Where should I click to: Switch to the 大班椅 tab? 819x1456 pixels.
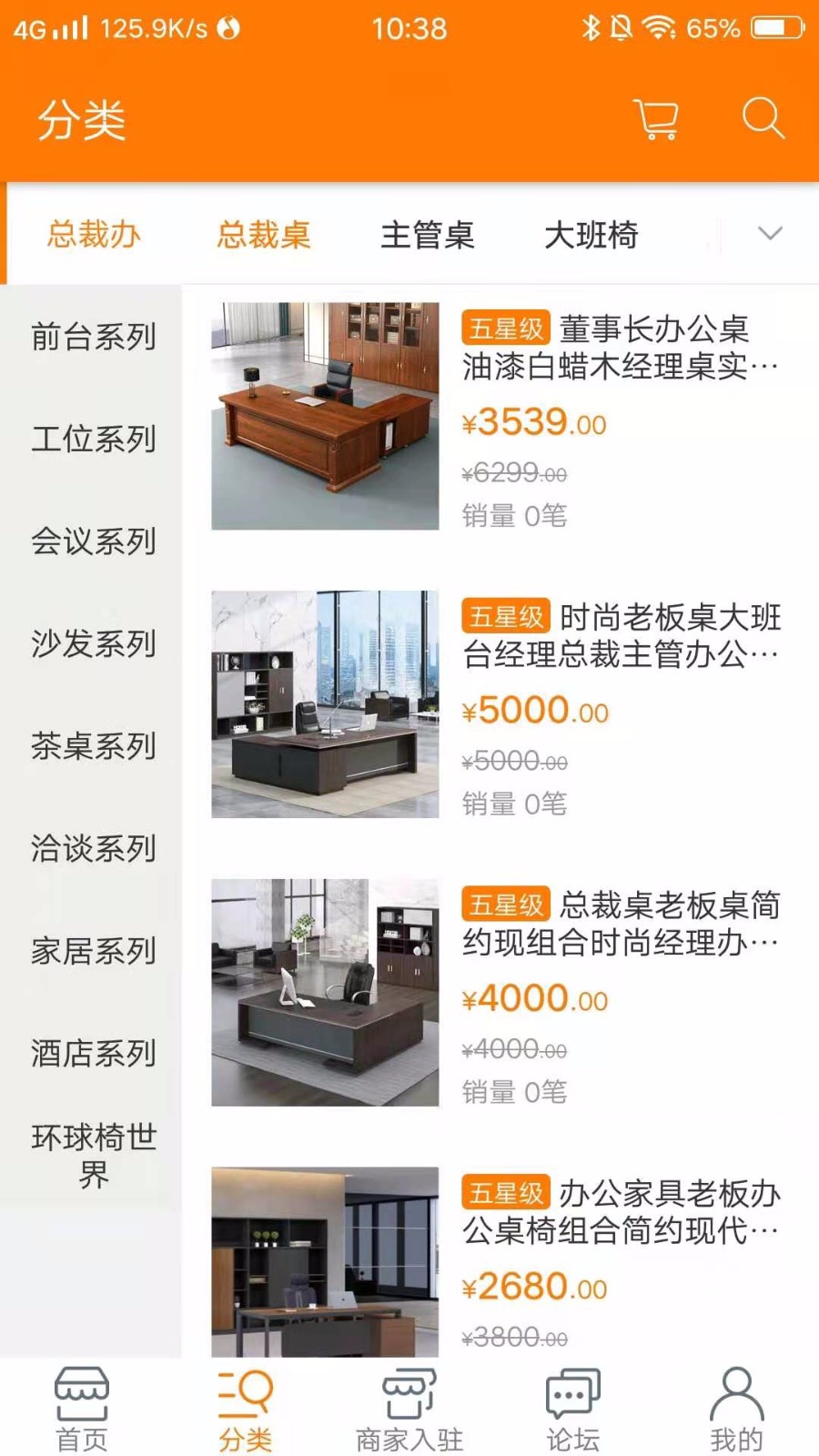click(591, 235)
